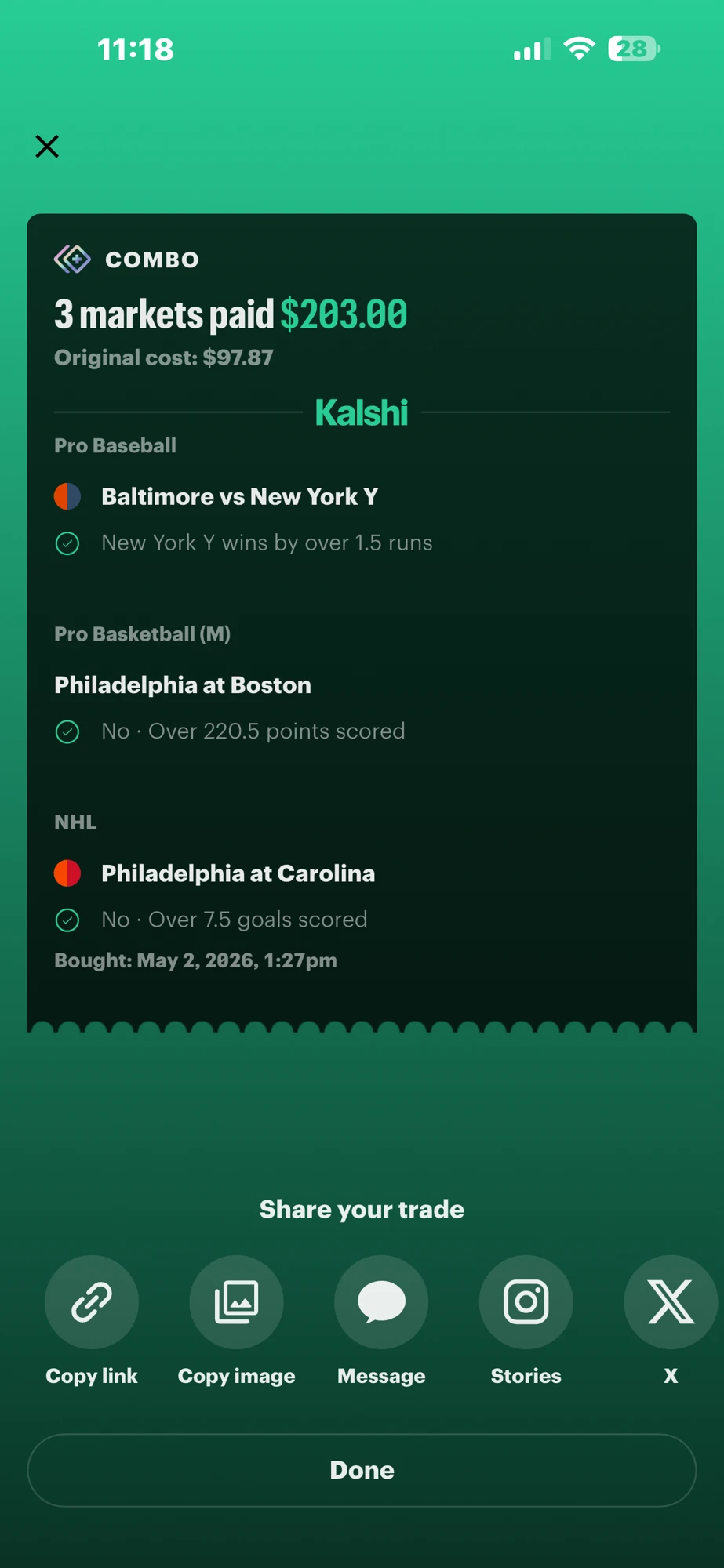Copy the trade image
The width and height of the screenshot is (724, 1568).
(236, 1302)
